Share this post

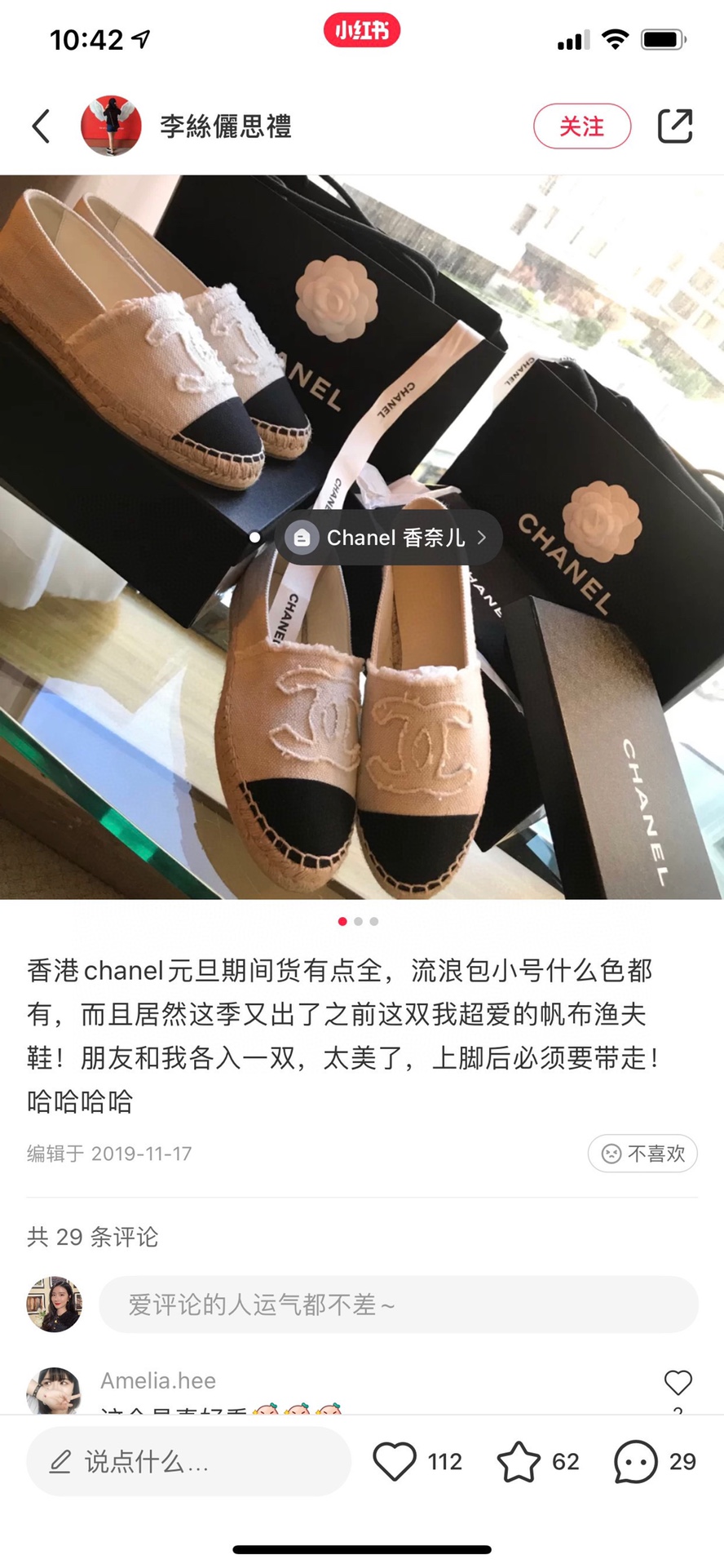pyautogui.click(x=674, y=126)
